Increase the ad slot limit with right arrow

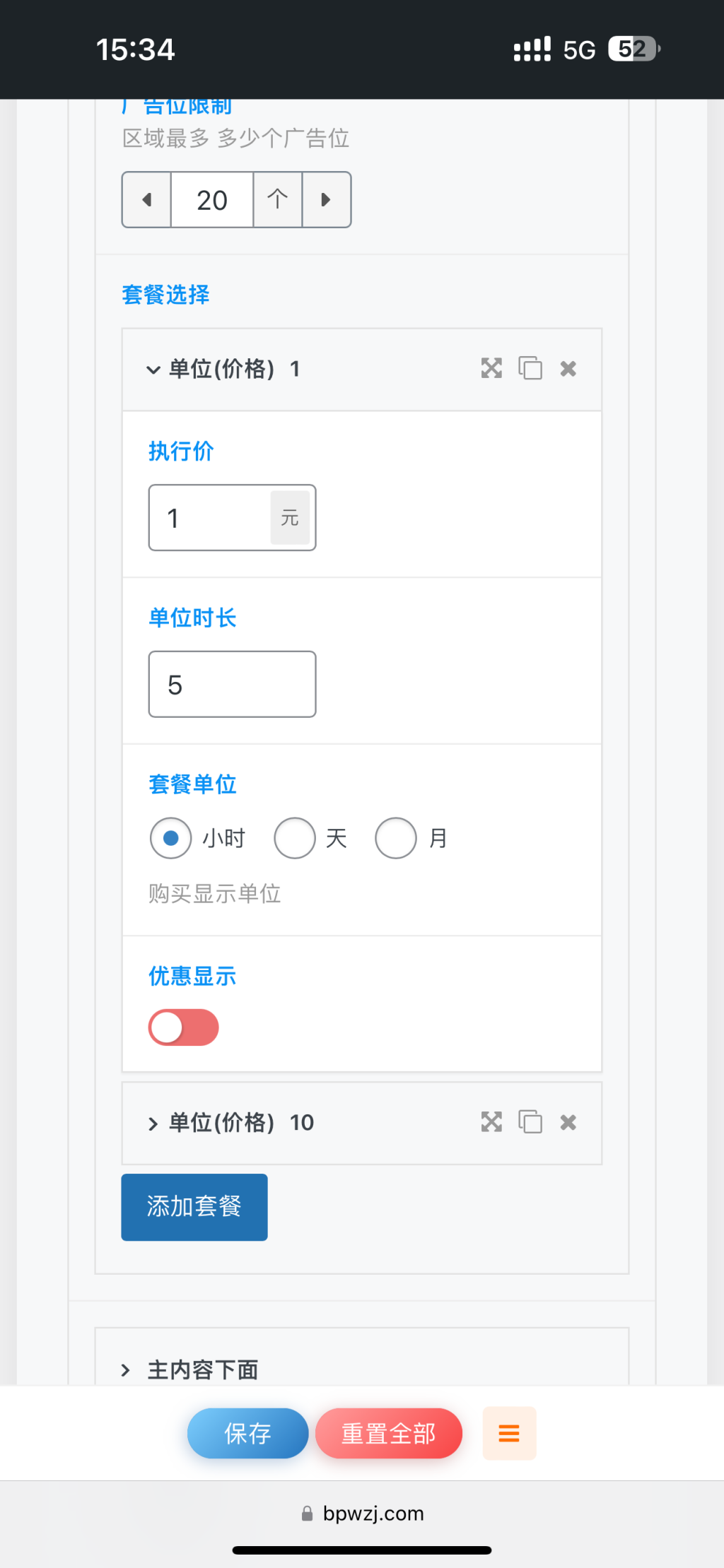click(326, 200)
